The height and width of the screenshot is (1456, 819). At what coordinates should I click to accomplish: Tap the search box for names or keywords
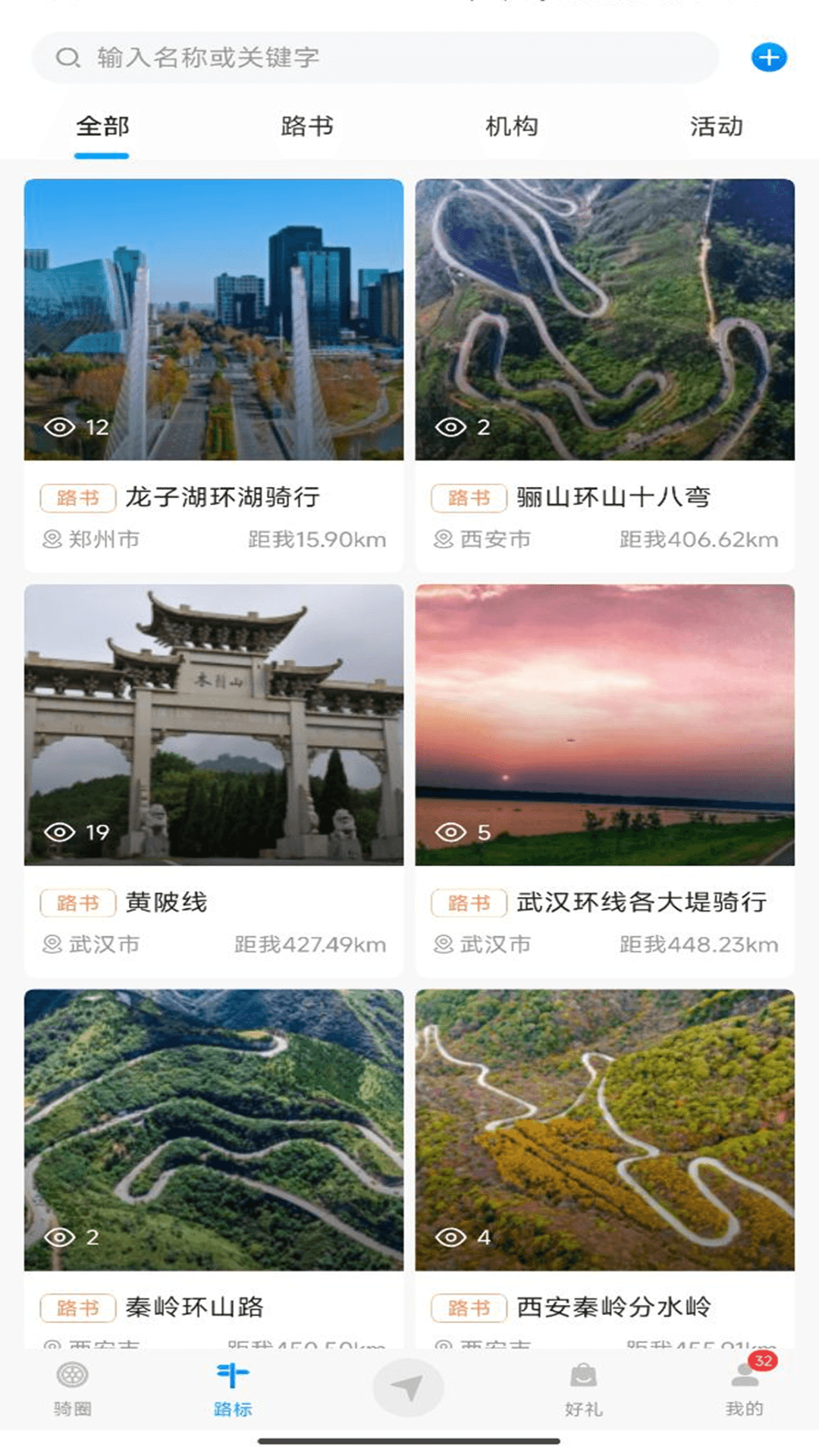point(375,58)
